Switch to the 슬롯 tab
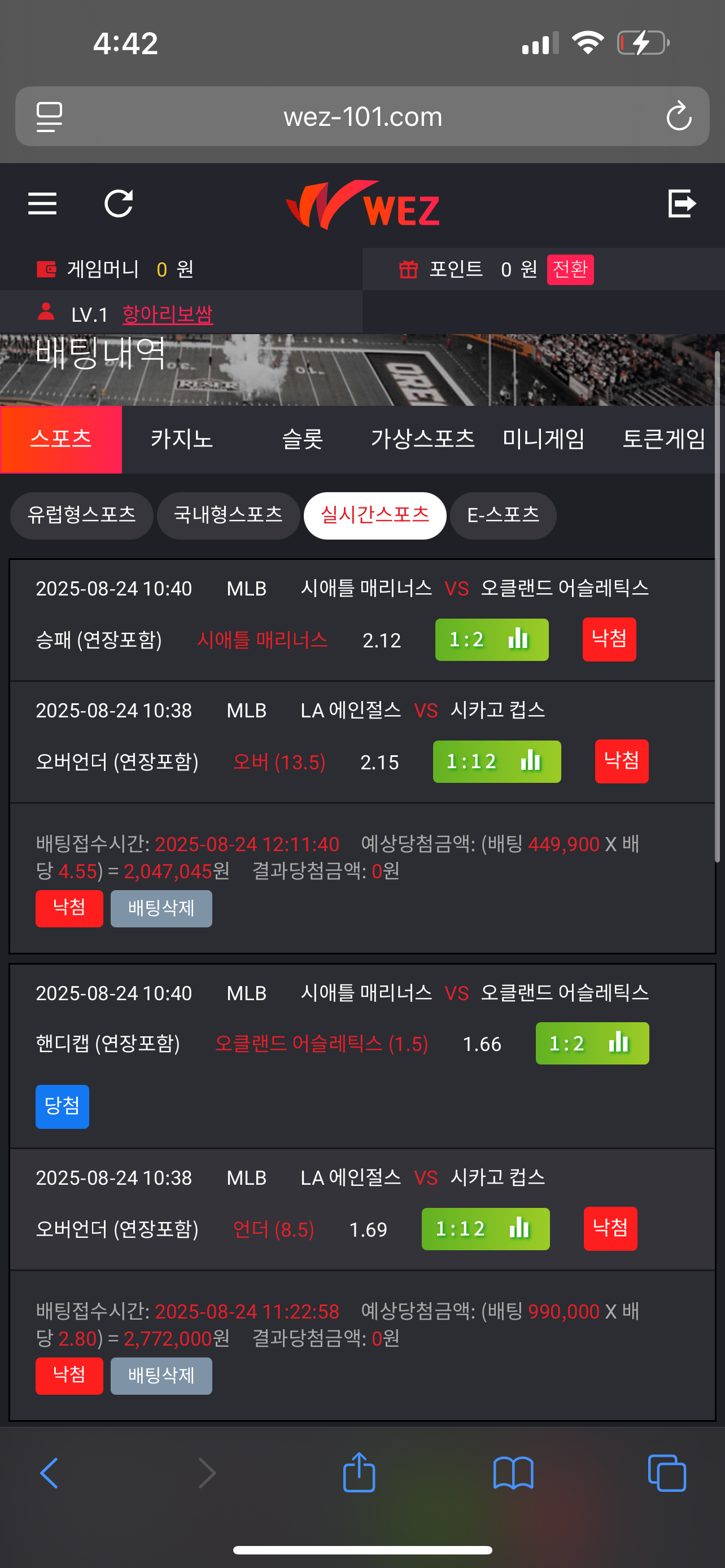Viewport: 725px width, 1568px height. (x=302, y=439)
